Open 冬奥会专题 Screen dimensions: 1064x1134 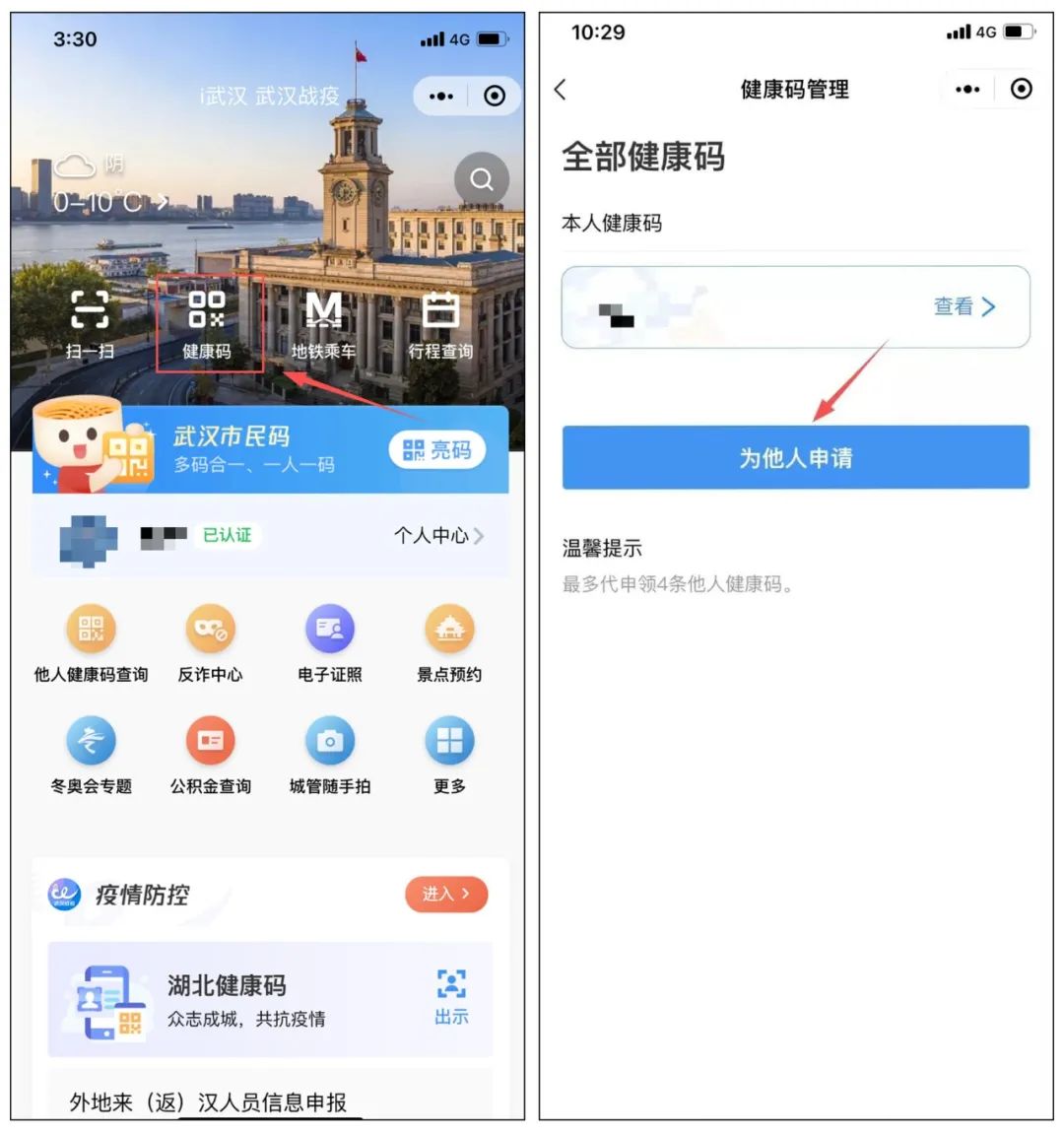[91, 755]
